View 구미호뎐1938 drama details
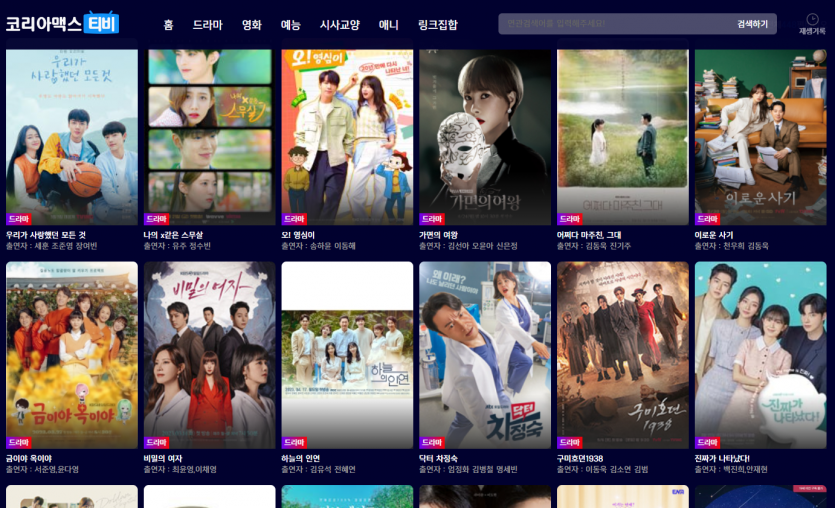This screenshot has width=835, height=508. pyautogui.click(x=622, y=355)
